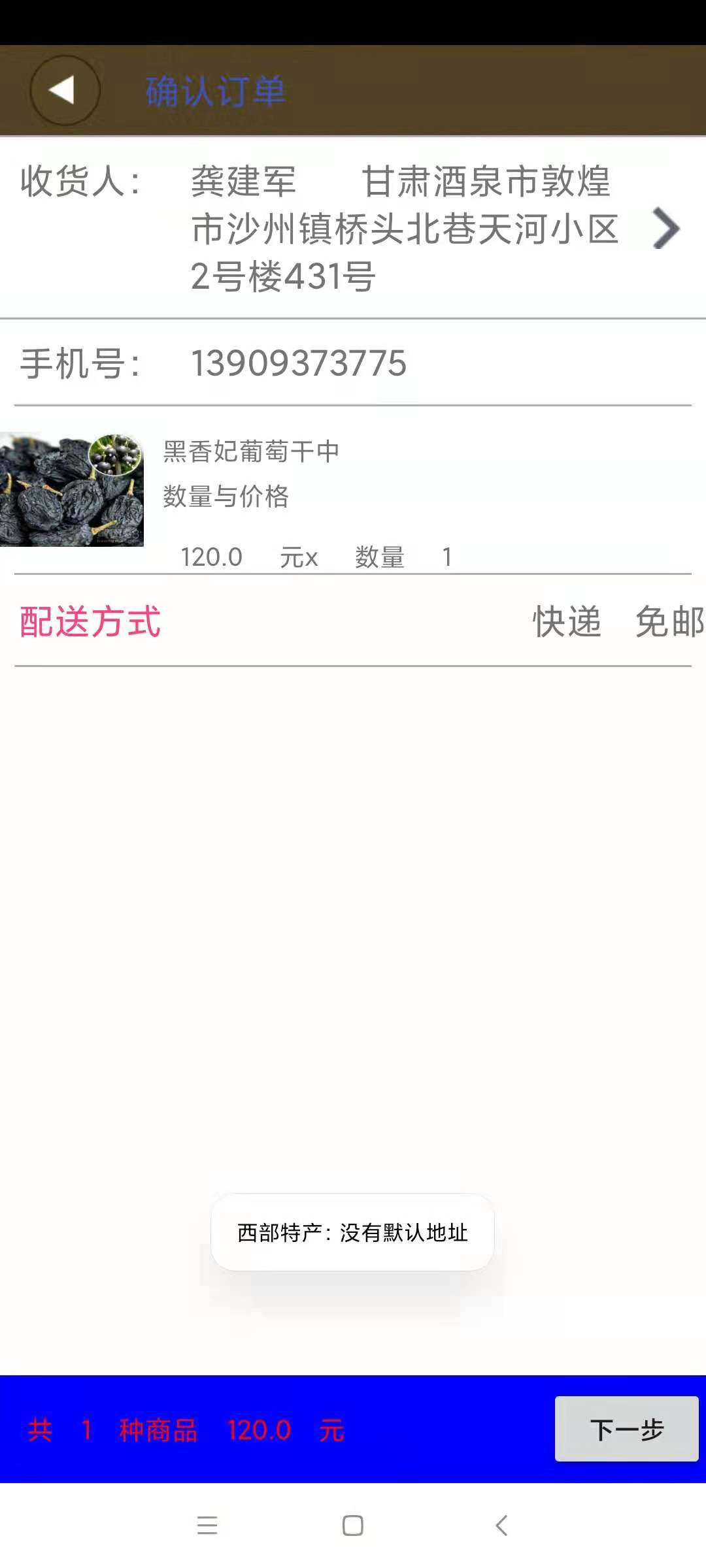Open the 配送方式 delivery method row
Image resolution: width=706 pixels, height=1568 pixels.
(x=353, y=621)
